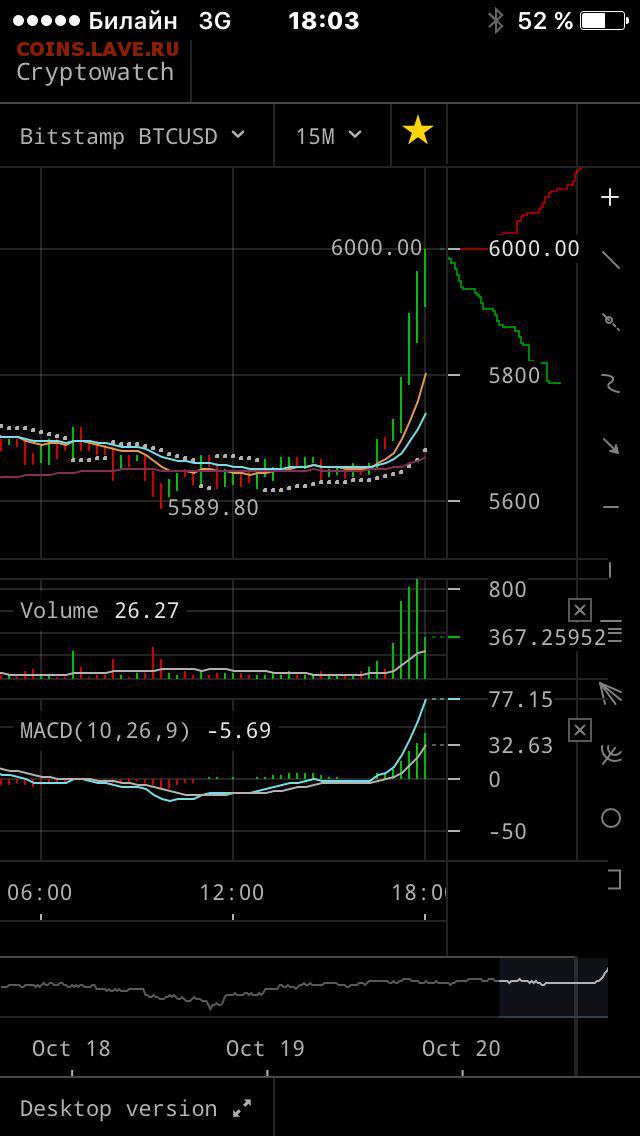Choose the dashed ray line tool
640x1136 pixels.
612,321
